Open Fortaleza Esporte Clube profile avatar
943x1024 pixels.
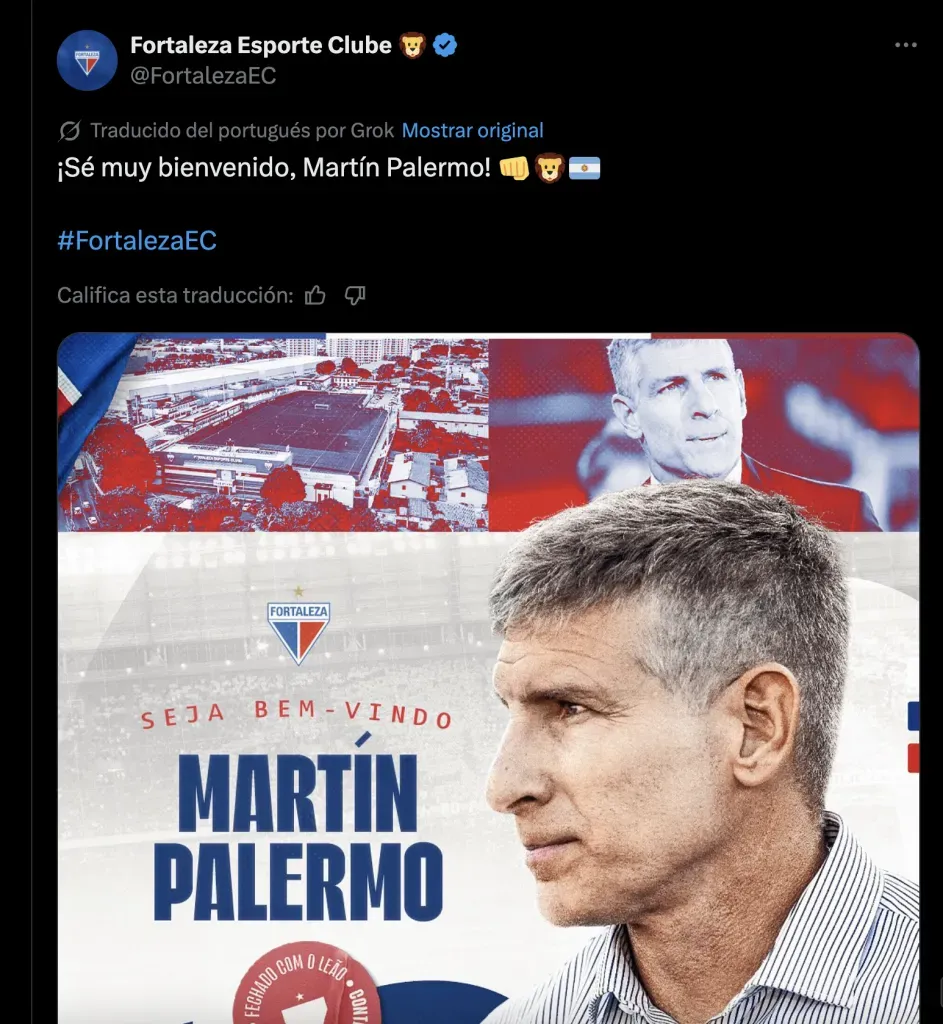click(x=87, y=60)
